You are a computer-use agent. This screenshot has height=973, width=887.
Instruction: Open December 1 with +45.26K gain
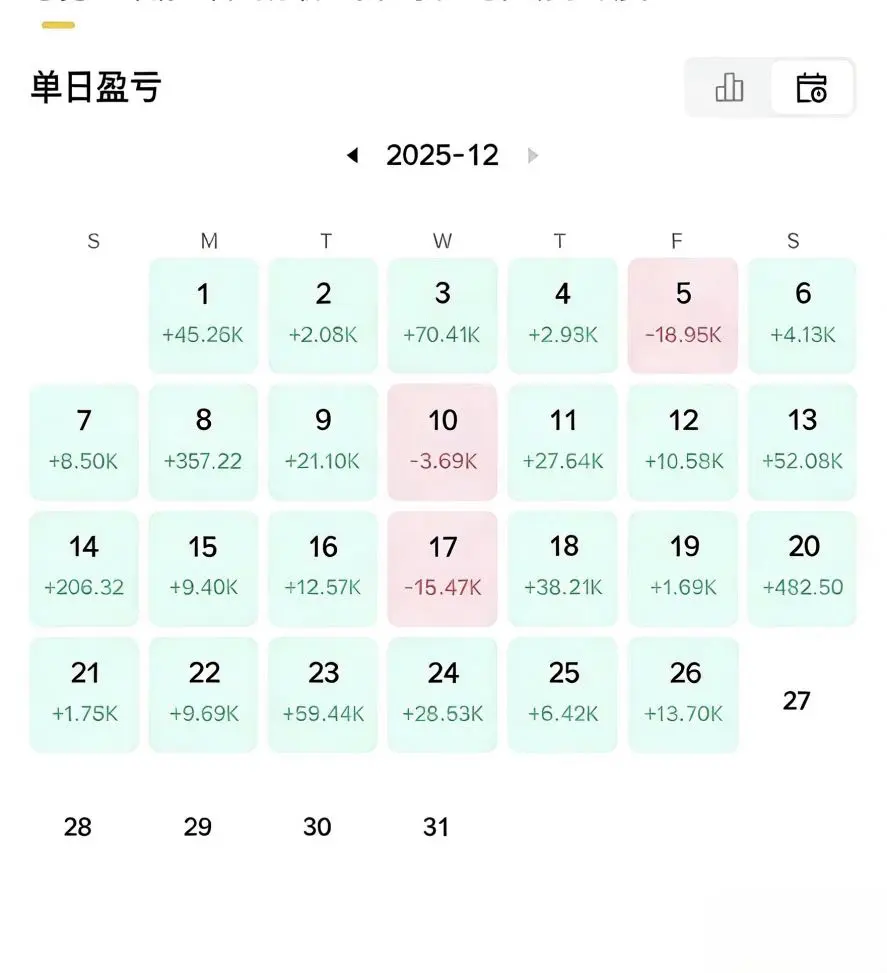(x=203, y=314)
